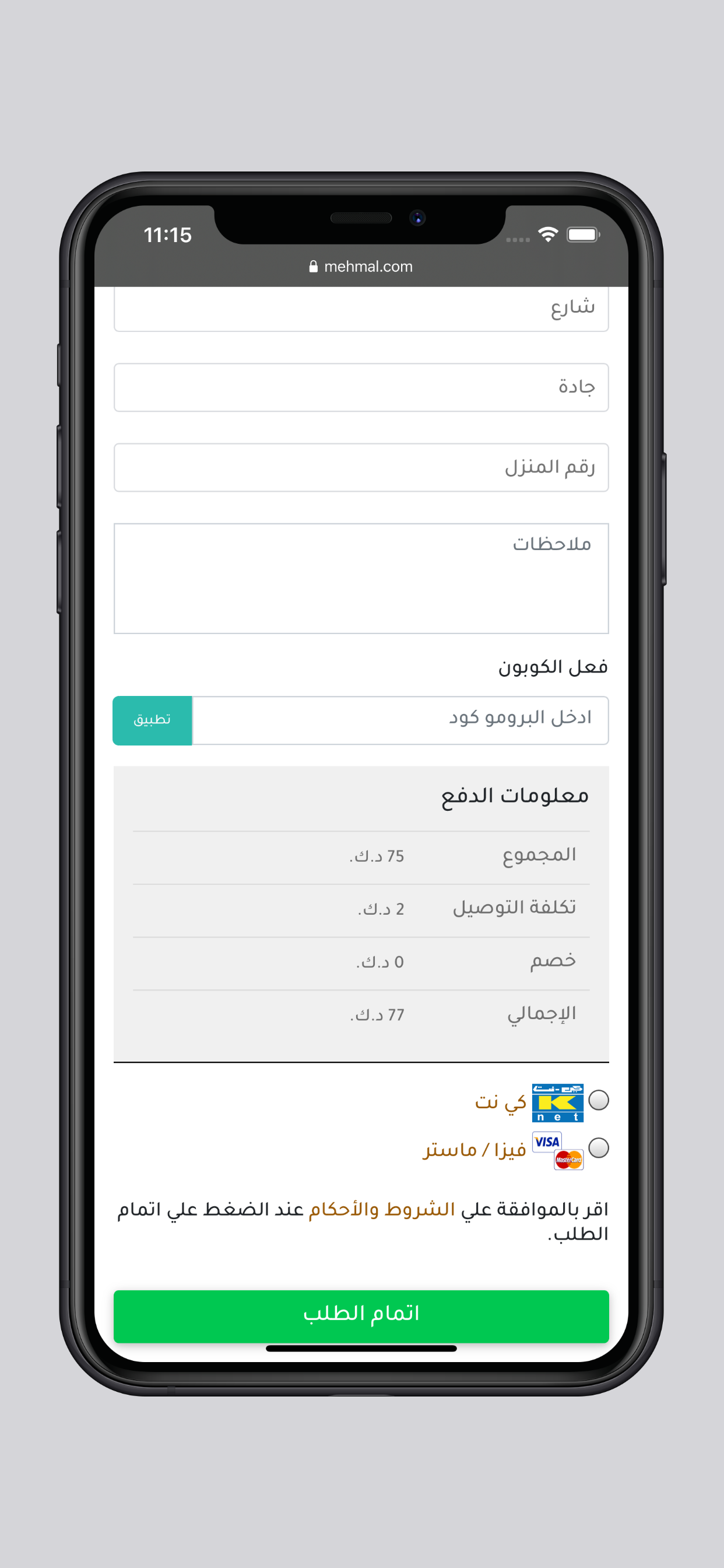Focus the جادة avenue field

click(x=361, y=387)
